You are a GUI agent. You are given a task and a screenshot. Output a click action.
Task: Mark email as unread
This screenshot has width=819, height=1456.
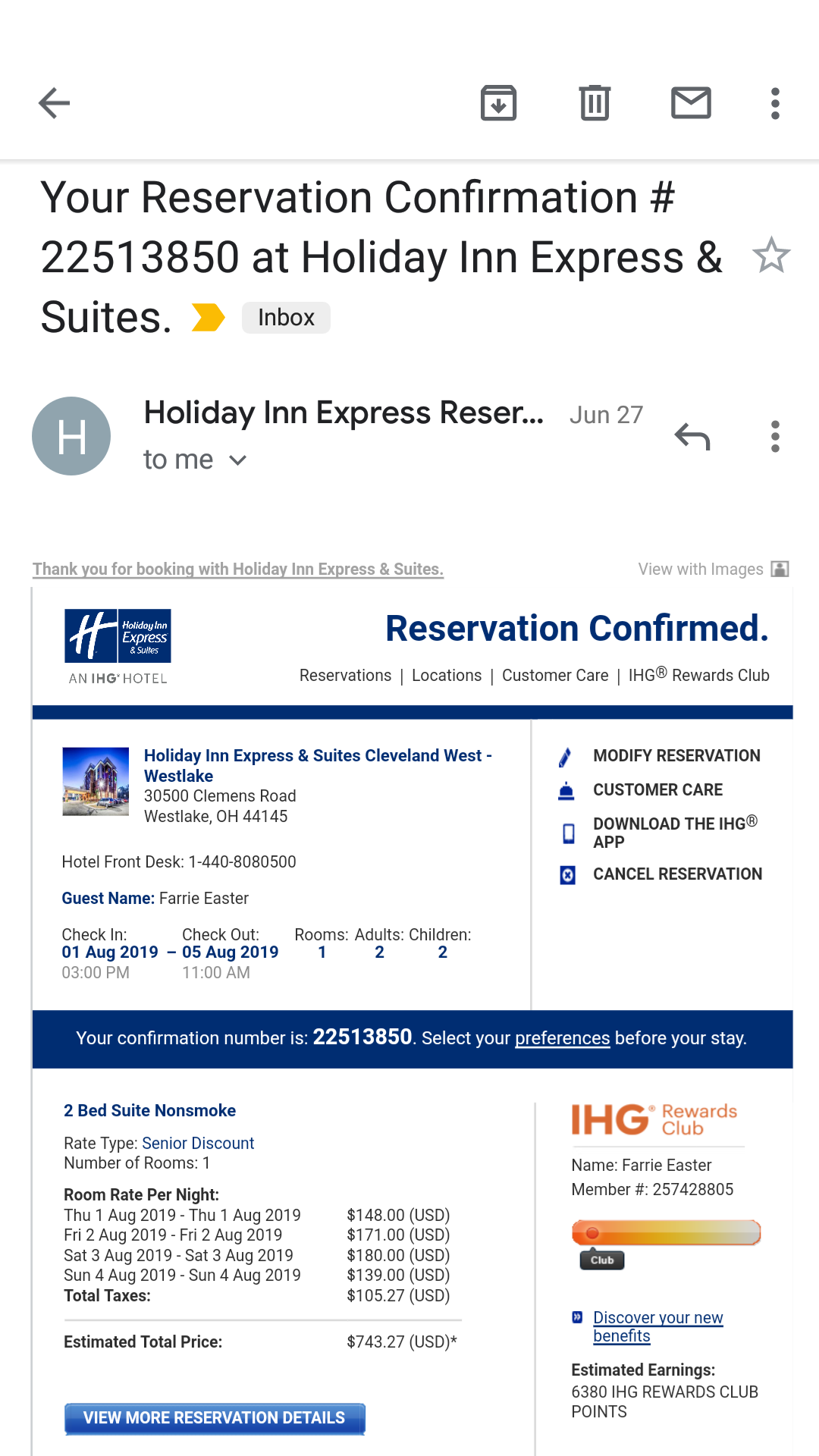[691, 103]
